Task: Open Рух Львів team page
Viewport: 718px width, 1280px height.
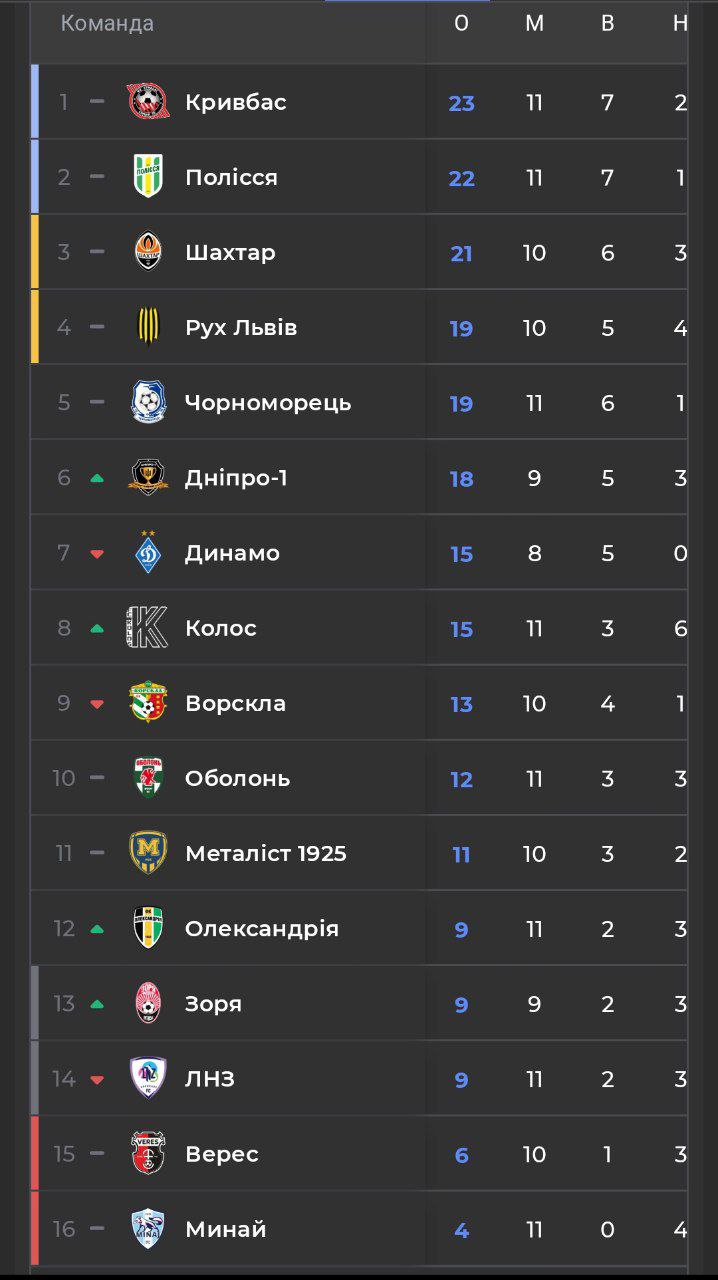Action: click(359, 327)
